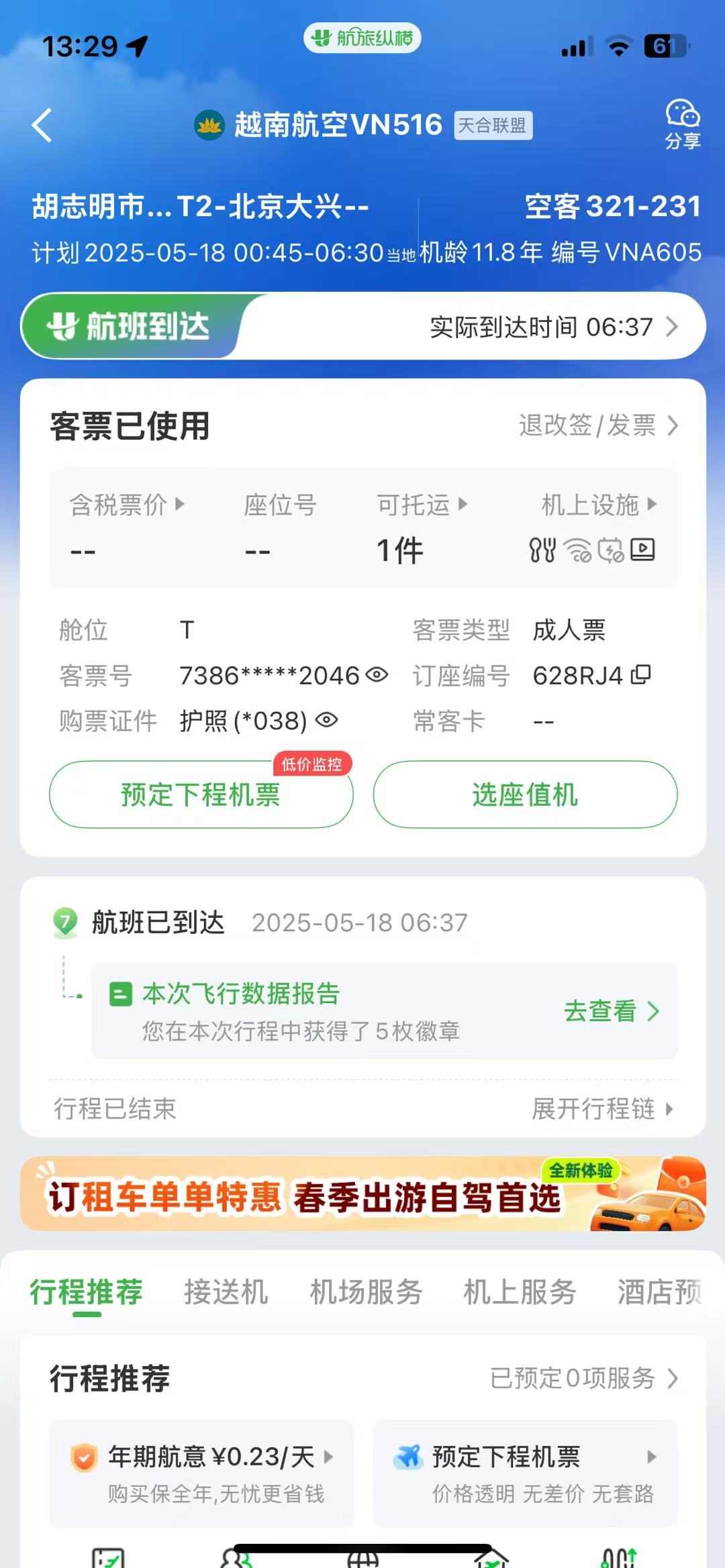Open 退改签/发票 options

(597, 425)
